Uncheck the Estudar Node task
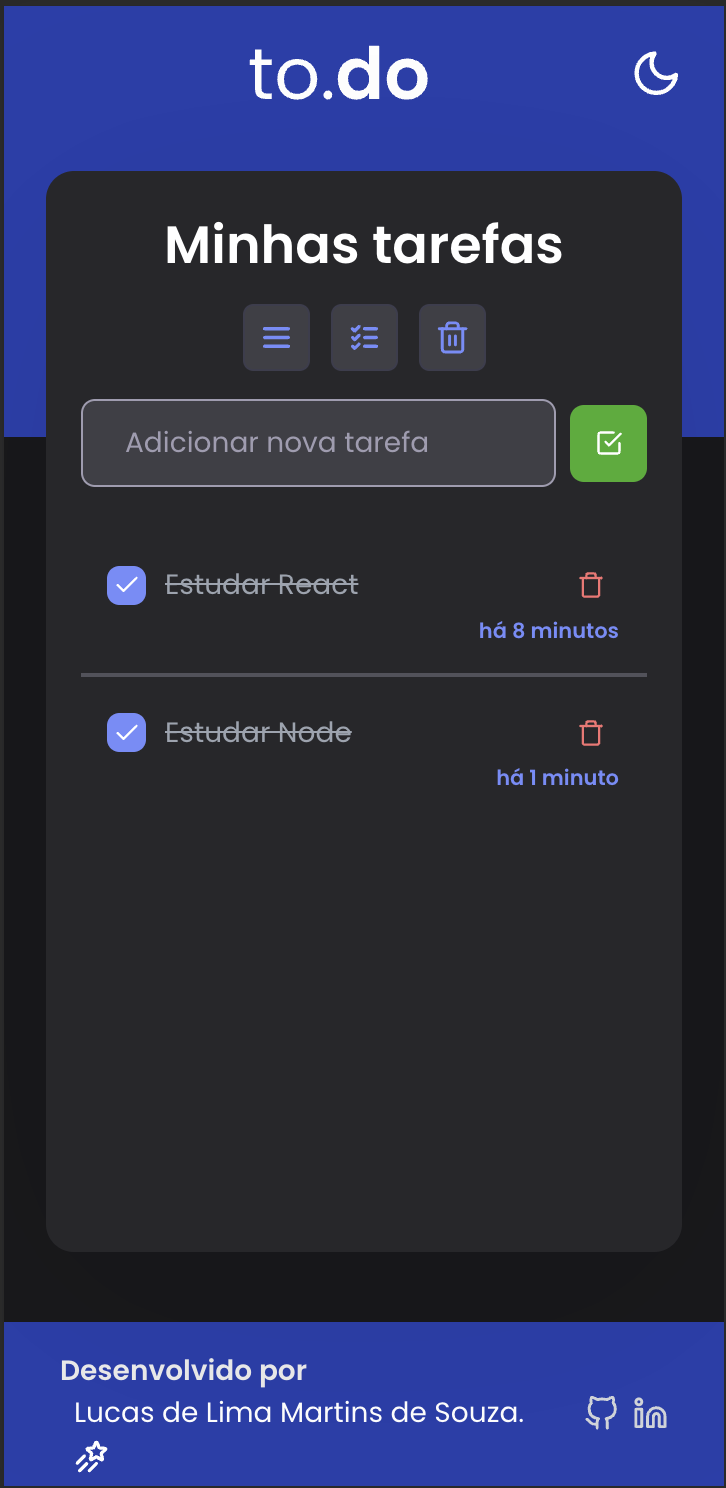 (x=127, y=733)
